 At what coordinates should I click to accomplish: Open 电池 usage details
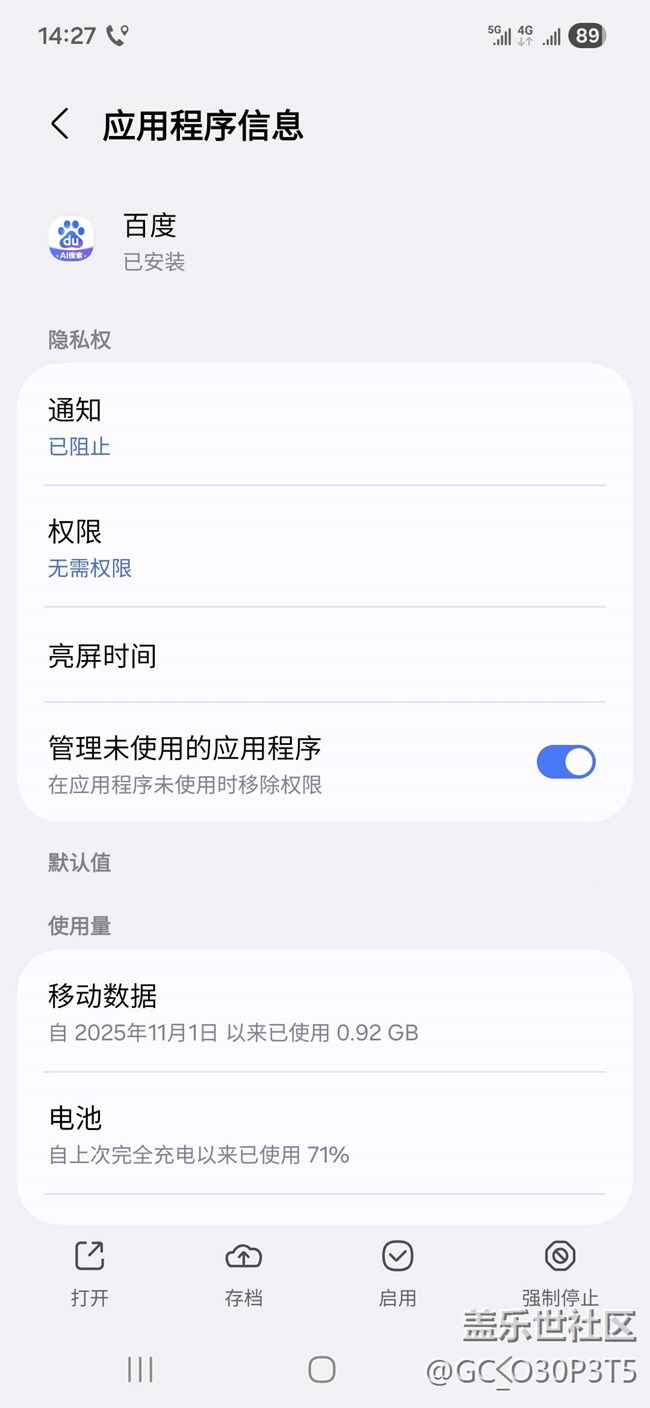[324, 1134]
